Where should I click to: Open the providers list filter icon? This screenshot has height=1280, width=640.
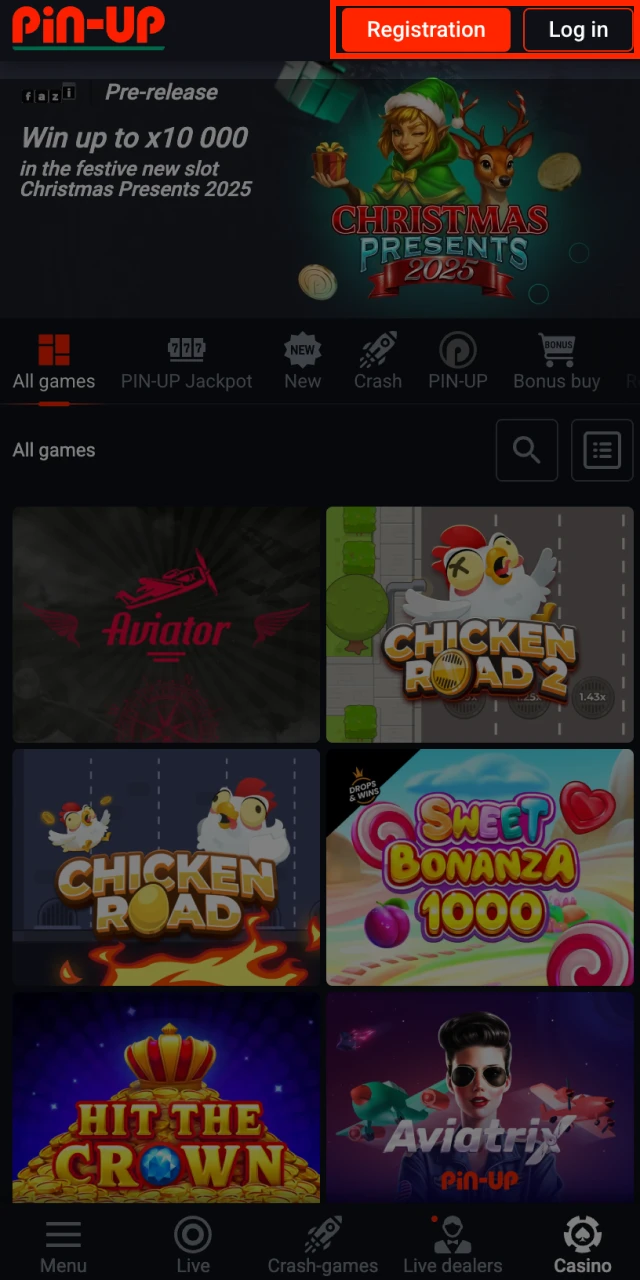pyautogui.click(x=602, y=450)
